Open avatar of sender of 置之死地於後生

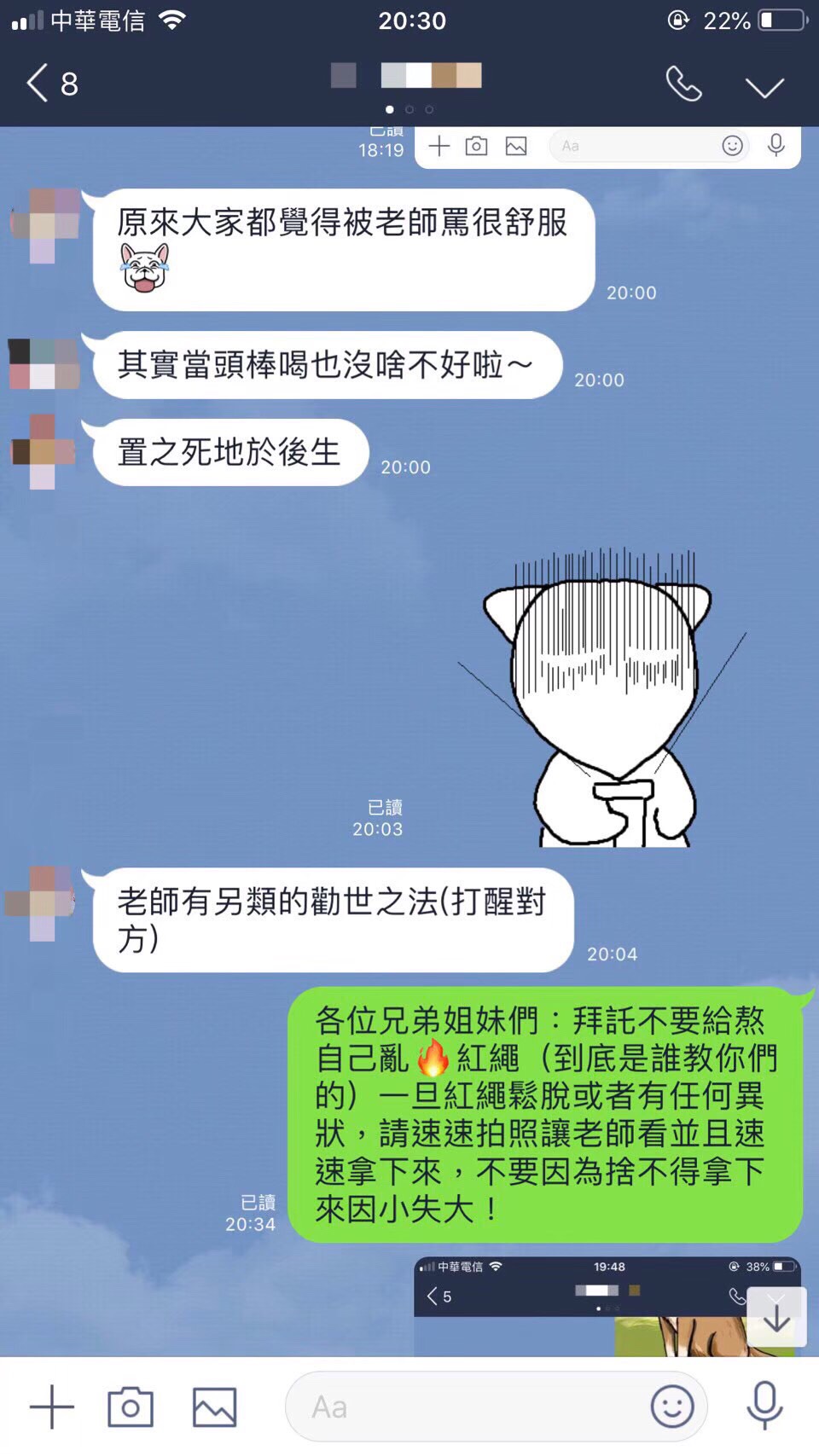[x=44, y=452]
